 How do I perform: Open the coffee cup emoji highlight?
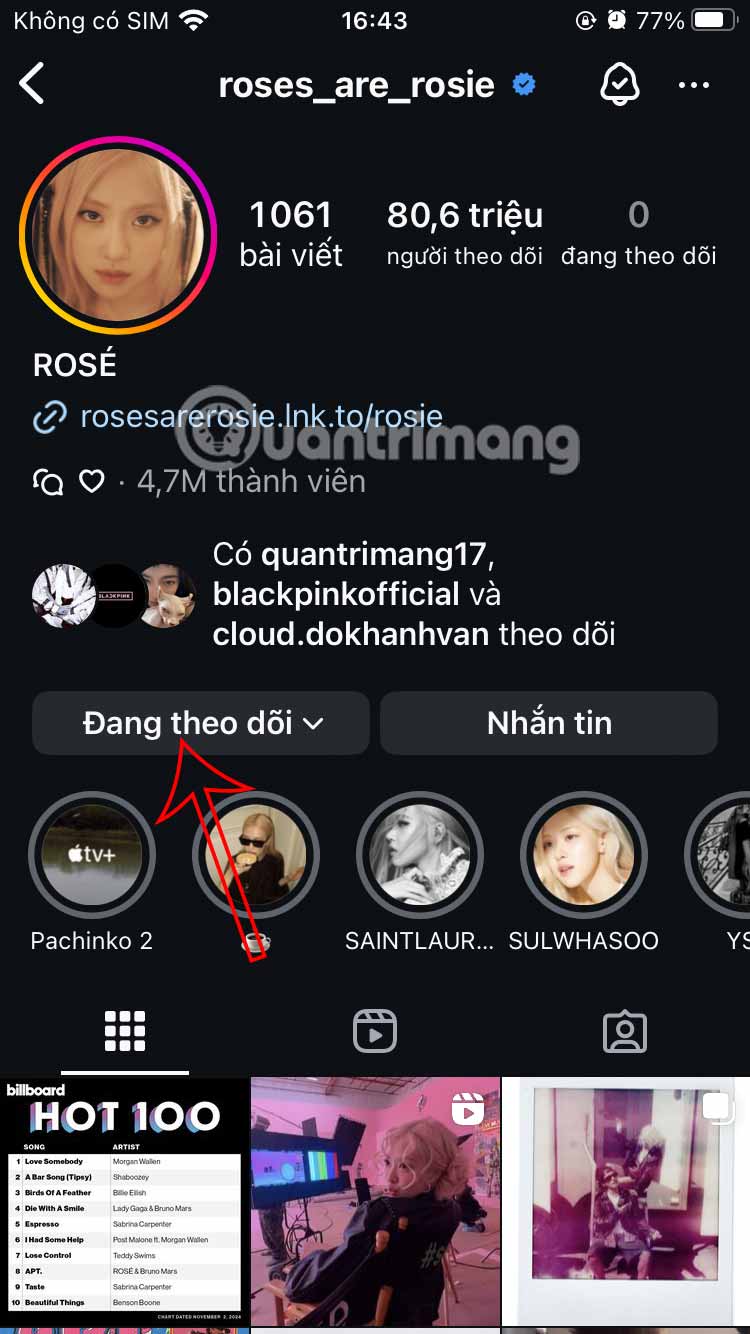256,855
